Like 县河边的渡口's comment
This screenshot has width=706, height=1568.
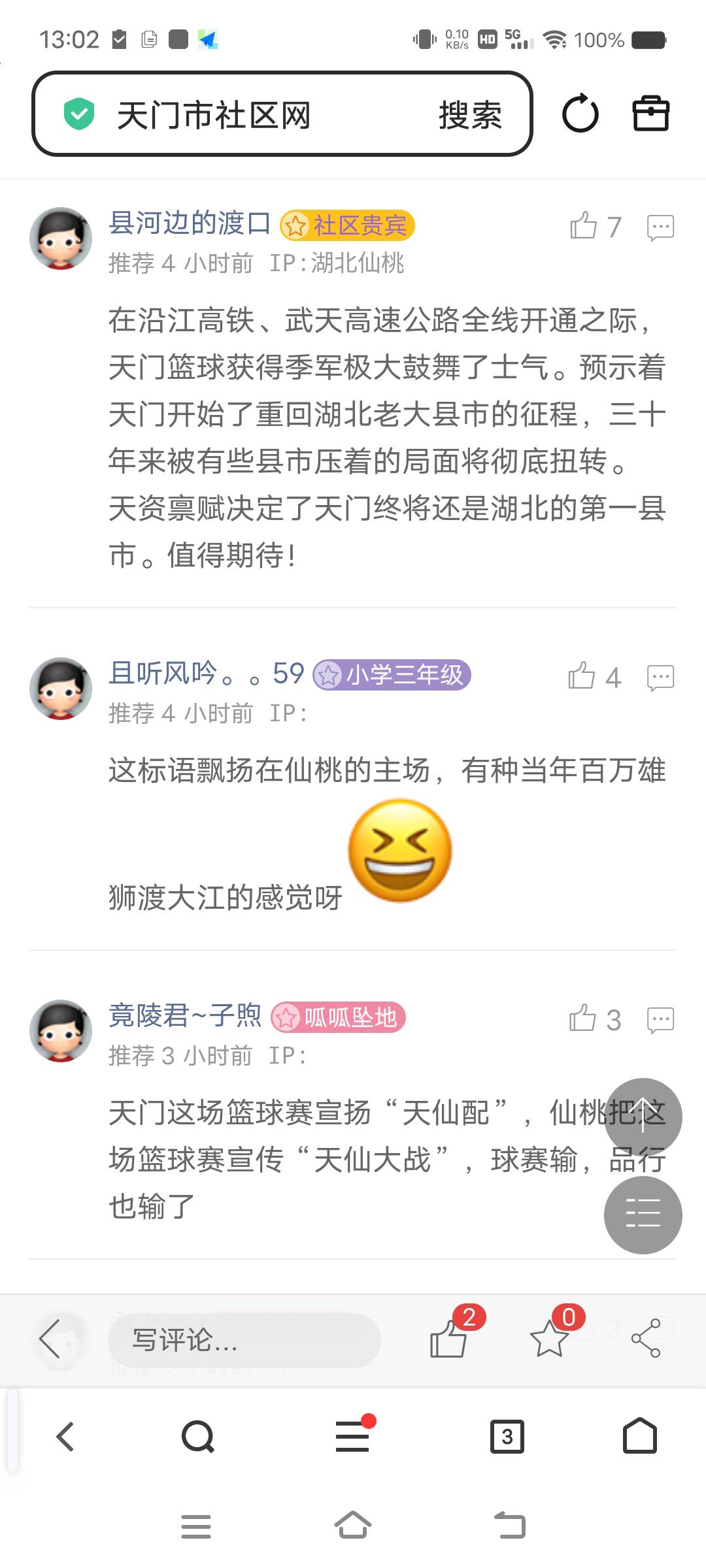[x=584, y=226]
